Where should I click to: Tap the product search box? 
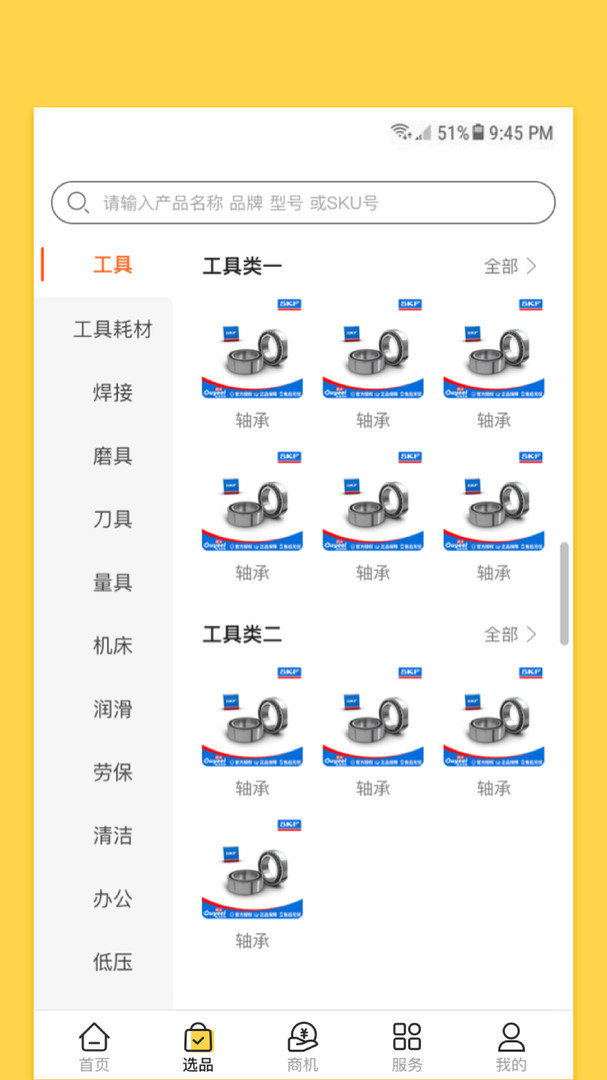(303, 203)
